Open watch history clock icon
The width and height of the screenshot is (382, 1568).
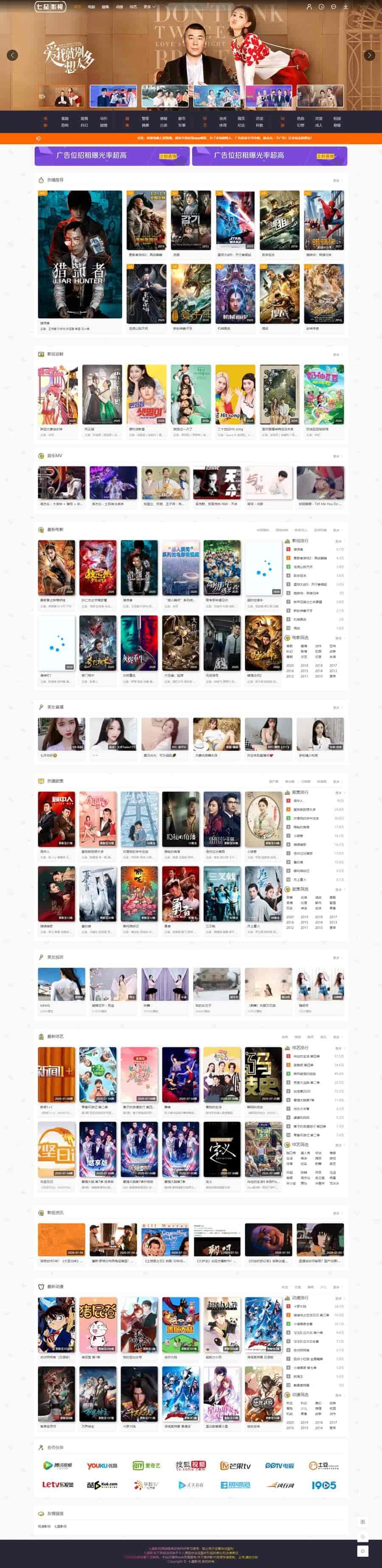[x=321, y=7]
